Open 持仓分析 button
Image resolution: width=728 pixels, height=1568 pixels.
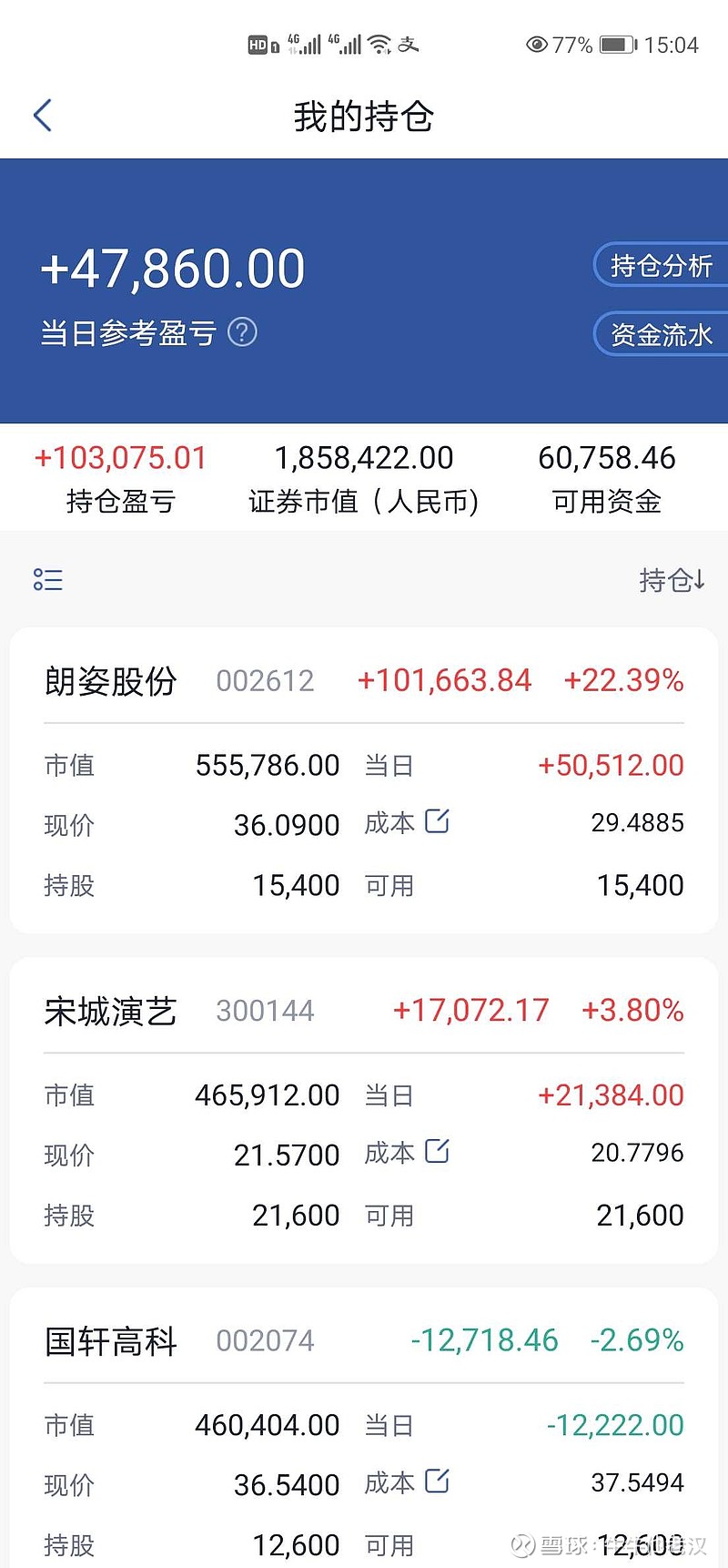[661, 266]
